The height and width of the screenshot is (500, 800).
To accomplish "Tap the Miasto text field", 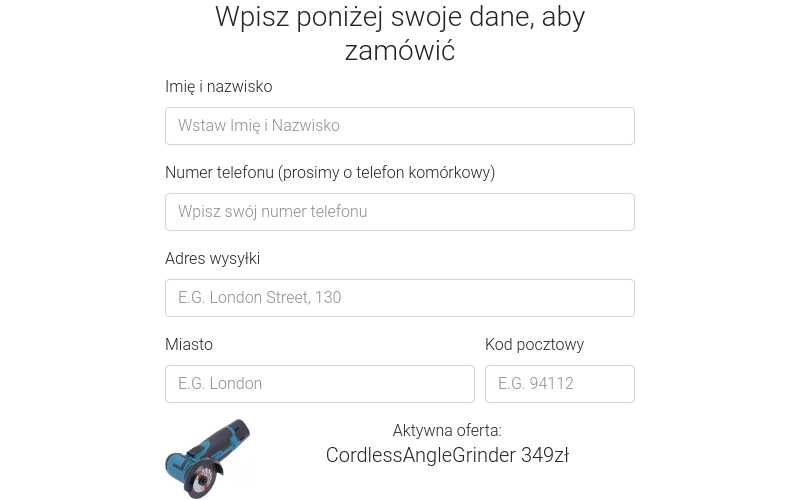I will point(320,384).
